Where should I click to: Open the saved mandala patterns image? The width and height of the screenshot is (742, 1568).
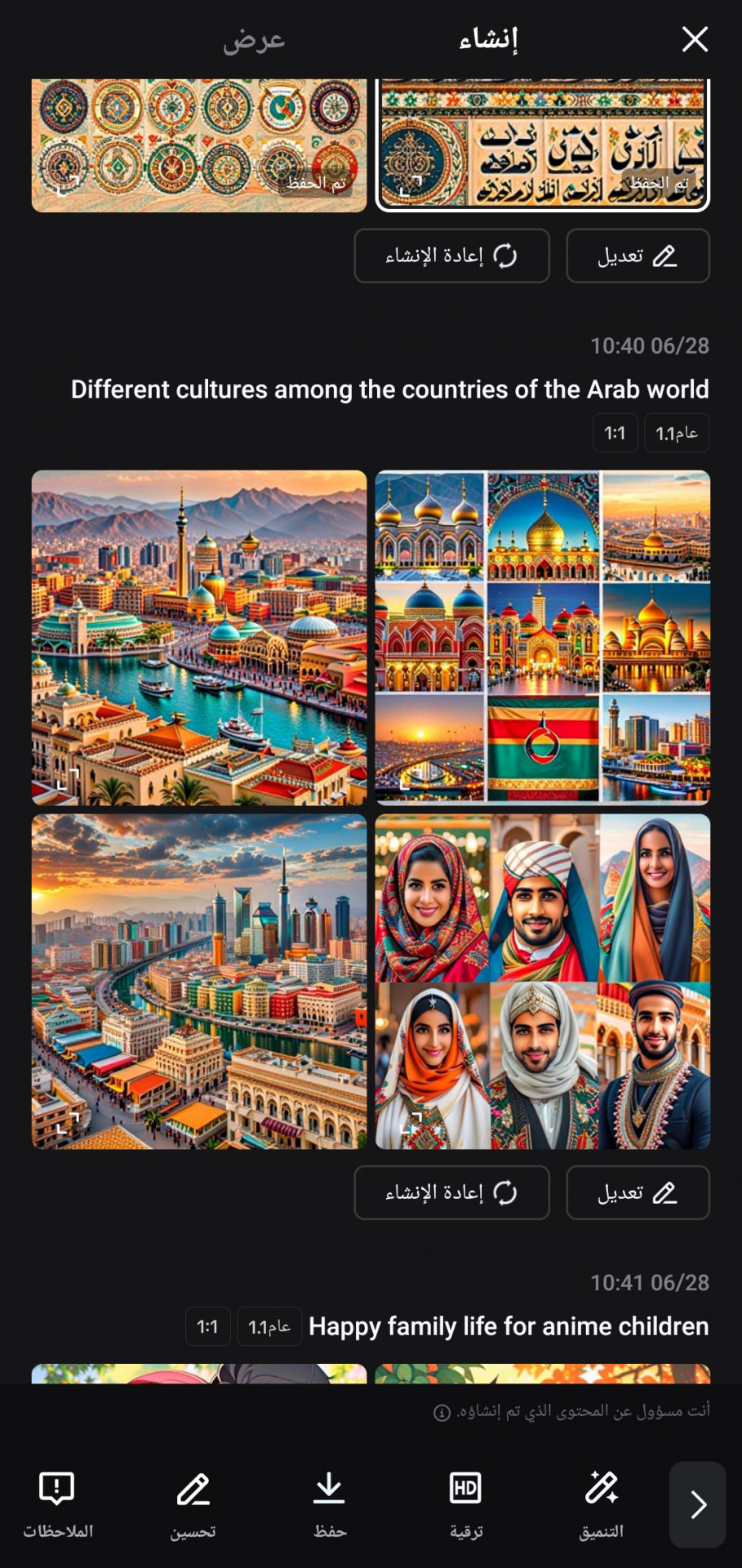(198, 145)
